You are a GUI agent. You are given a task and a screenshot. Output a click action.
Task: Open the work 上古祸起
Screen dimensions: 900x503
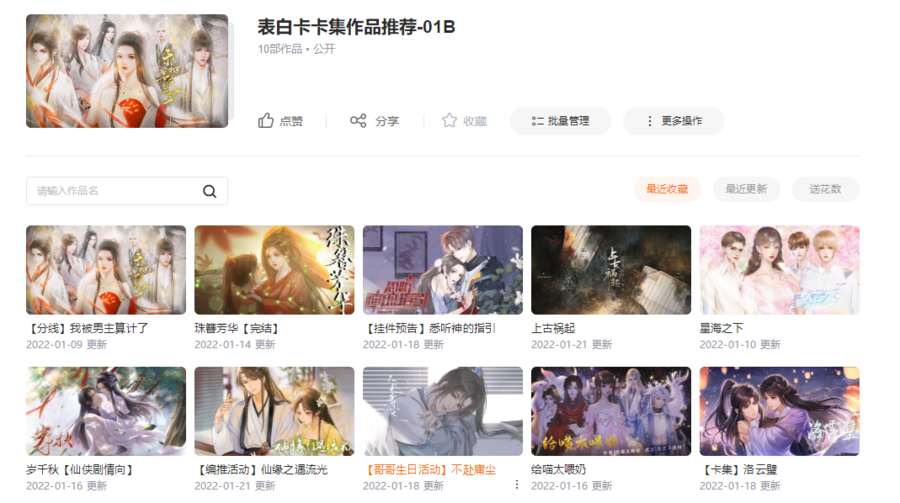(x=610, y=270)
